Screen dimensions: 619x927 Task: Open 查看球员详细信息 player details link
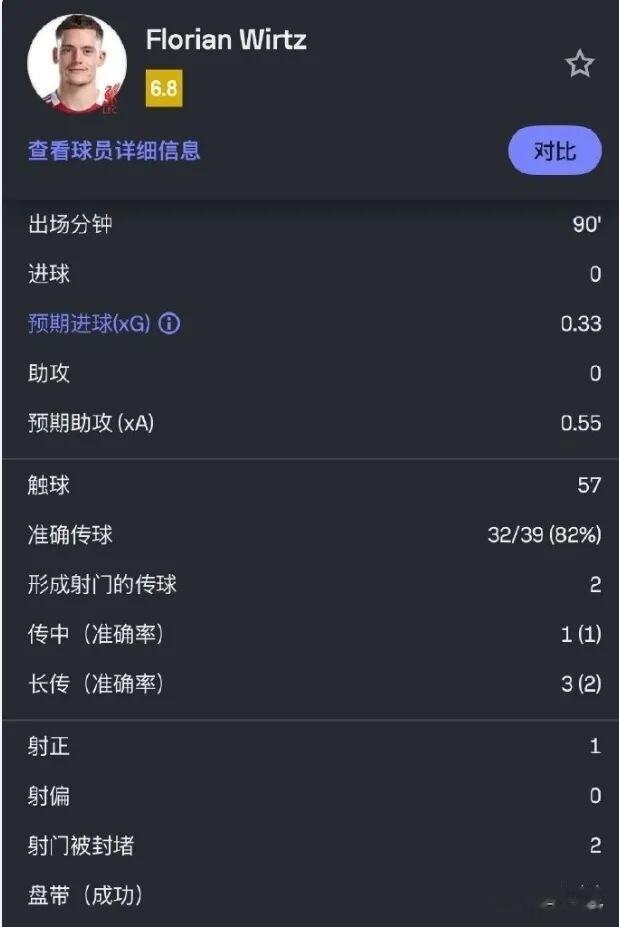pos(114,151)
